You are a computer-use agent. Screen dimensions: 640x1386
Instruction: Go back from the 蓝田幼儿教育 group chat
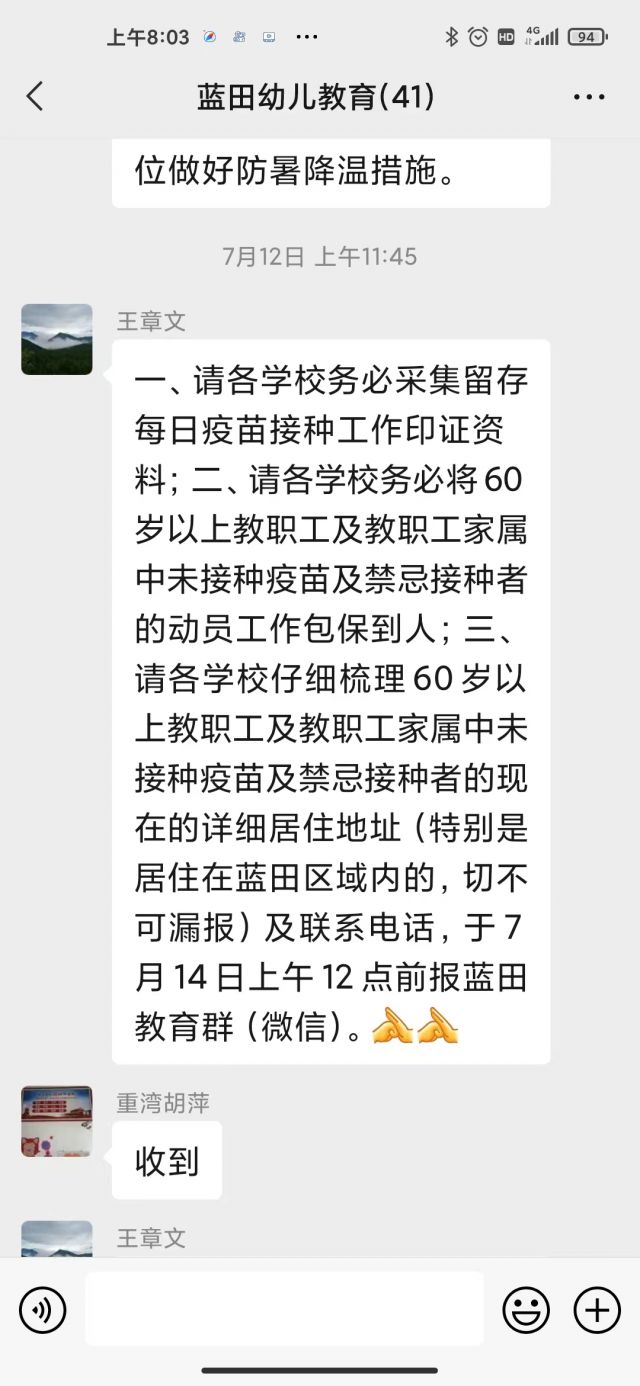[35, 97]
